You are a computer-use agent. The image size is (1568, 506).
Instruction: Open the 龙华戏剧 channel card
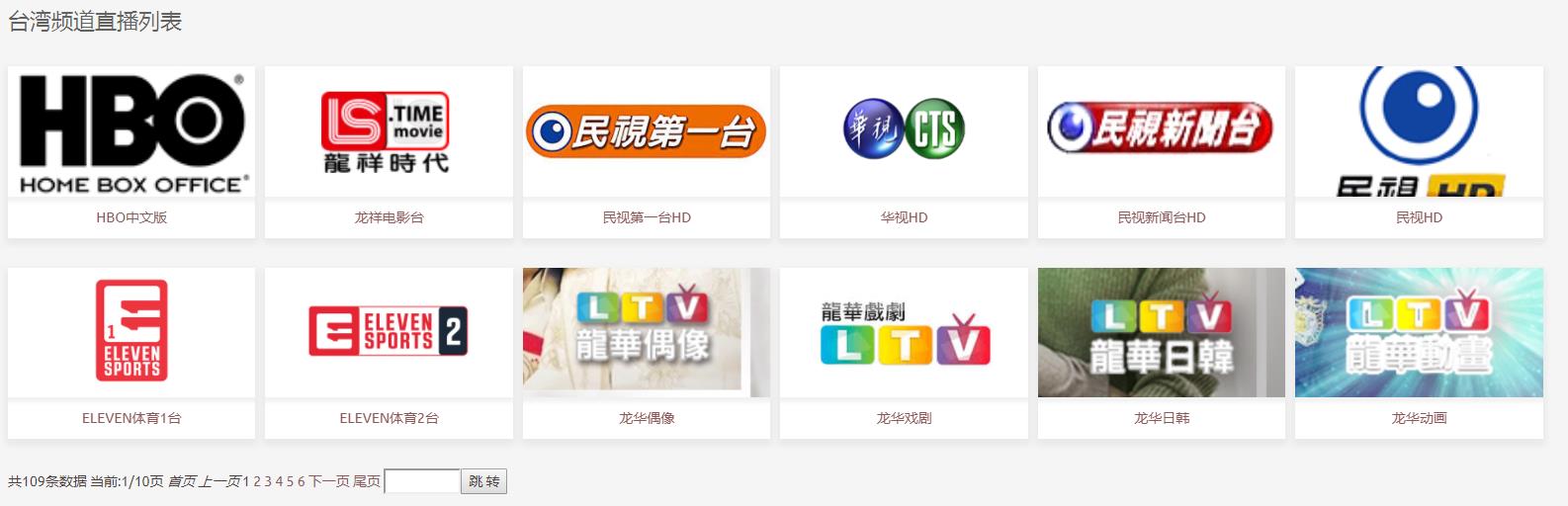click(904, 333)
